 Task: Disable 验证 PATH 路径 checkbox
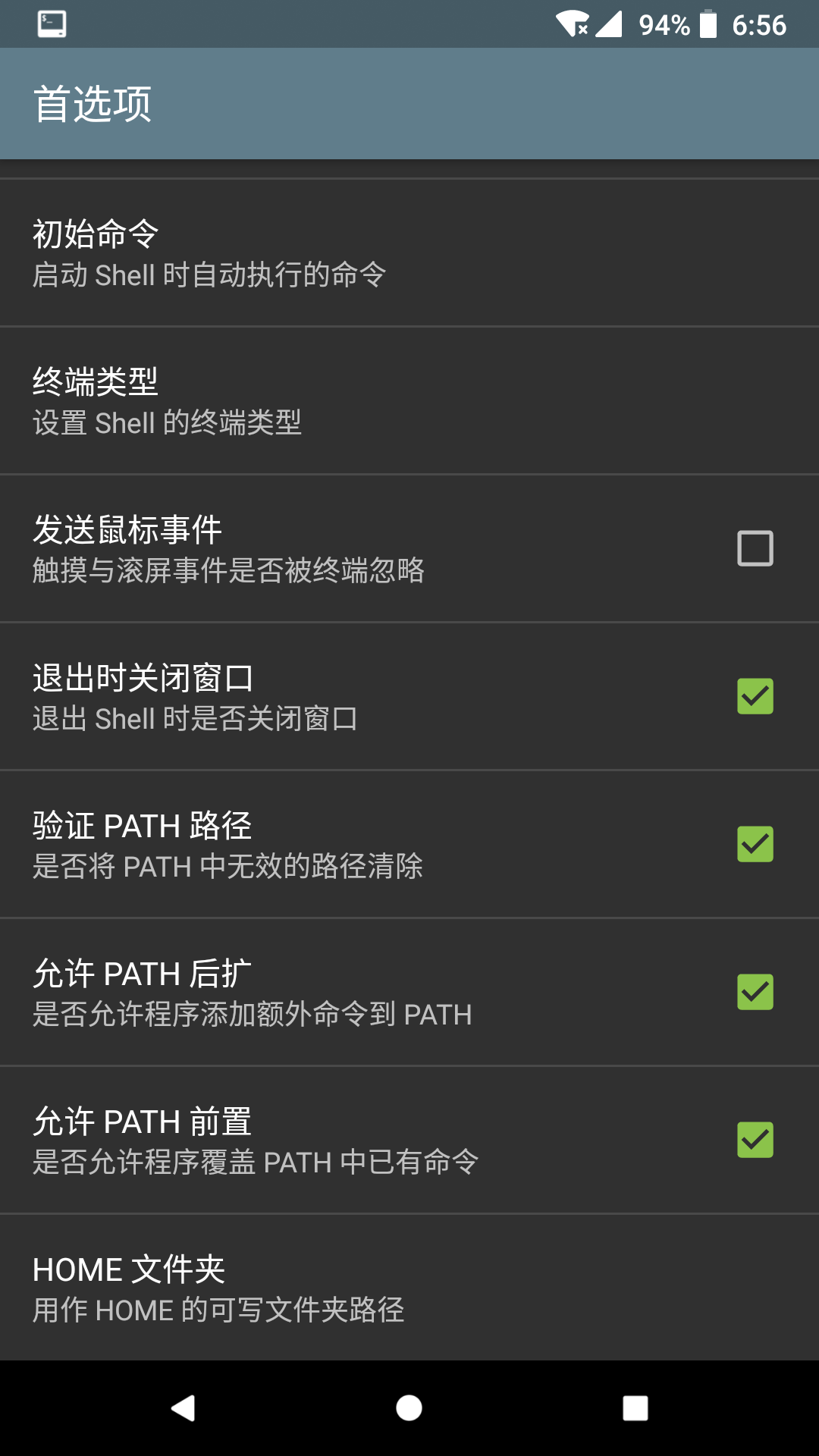pos(755,844)
